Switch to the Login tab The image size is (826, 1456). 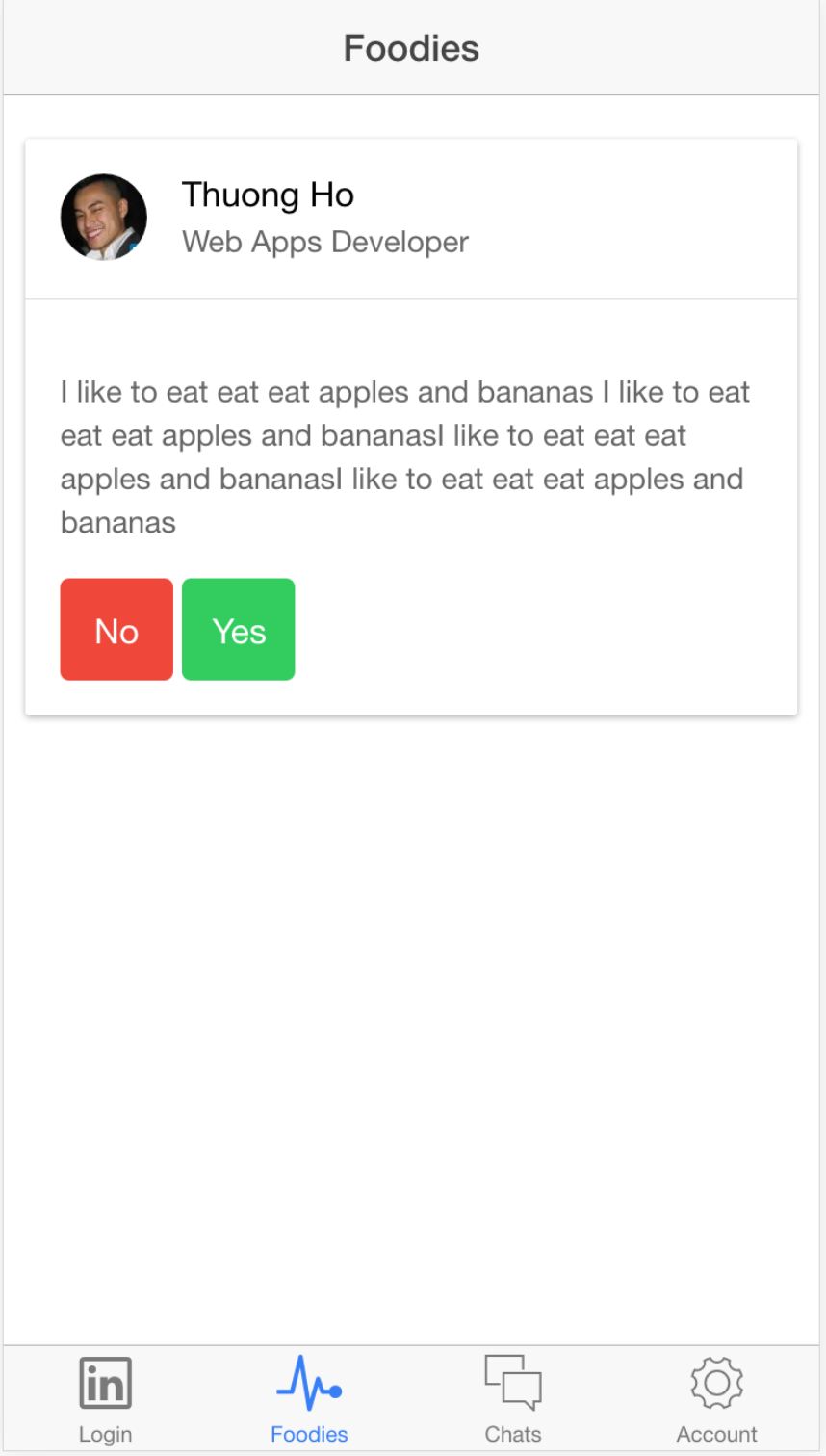click(x=105, y=1400)
